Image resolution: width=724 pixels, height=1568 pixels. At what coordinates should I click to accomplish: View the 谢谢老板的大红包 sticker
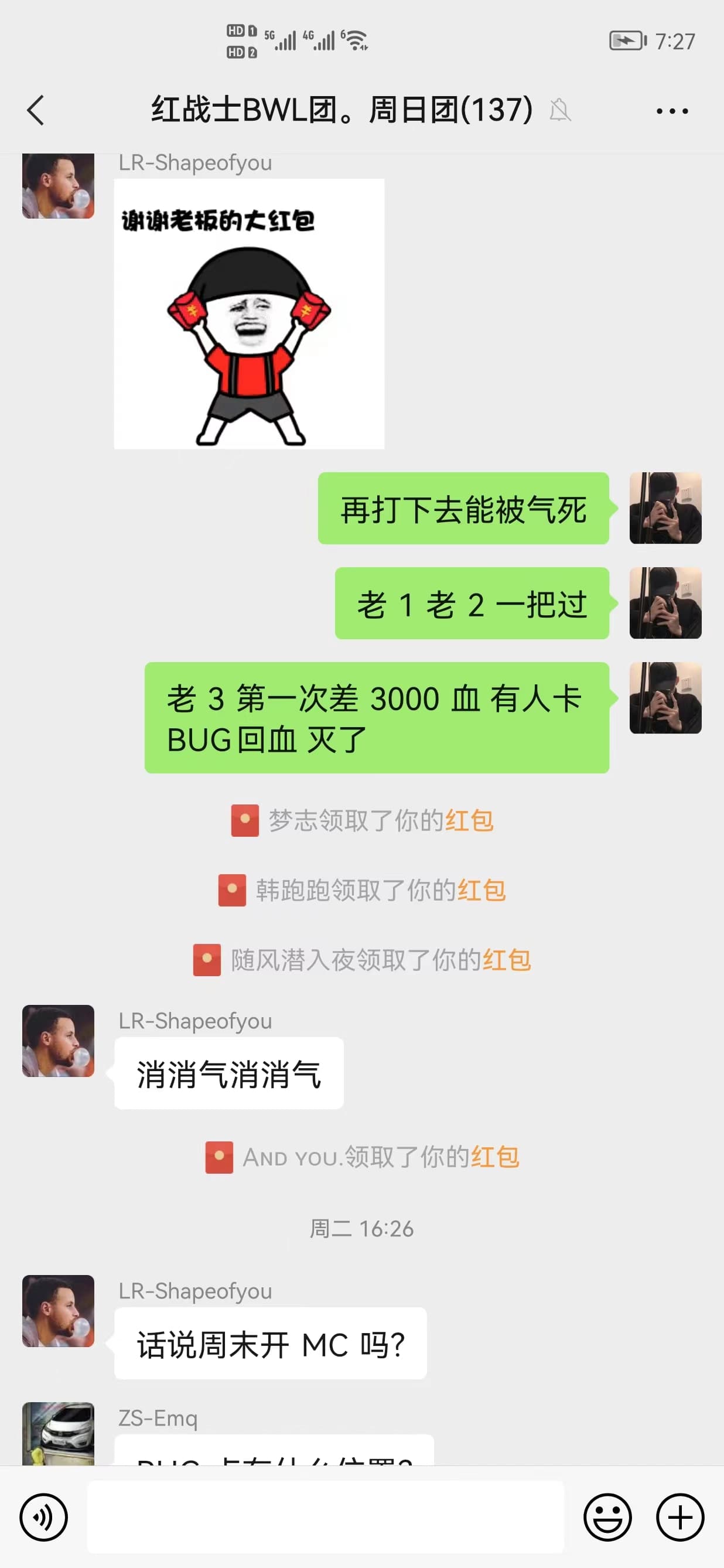[x=249, y=313]
